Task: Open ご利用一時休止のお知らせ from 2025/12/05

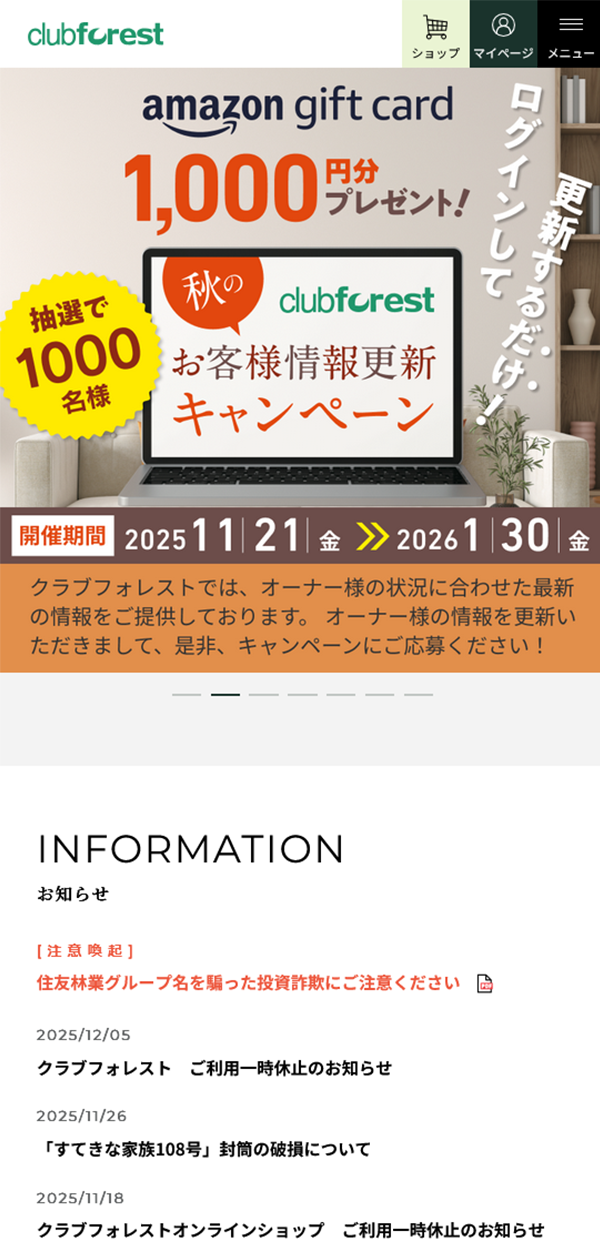Action: pyautogui.click(x=214, y=1068)
